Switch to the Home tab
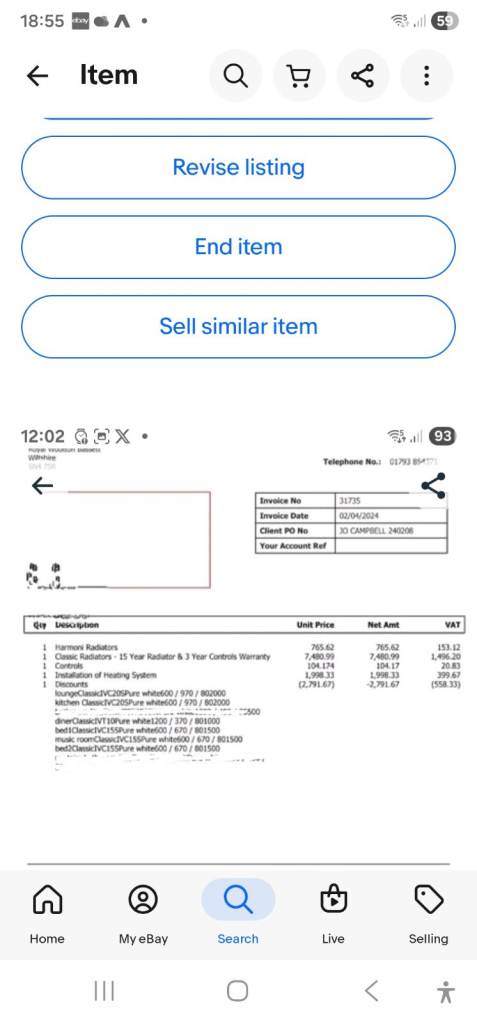 (x=47, y=914)
